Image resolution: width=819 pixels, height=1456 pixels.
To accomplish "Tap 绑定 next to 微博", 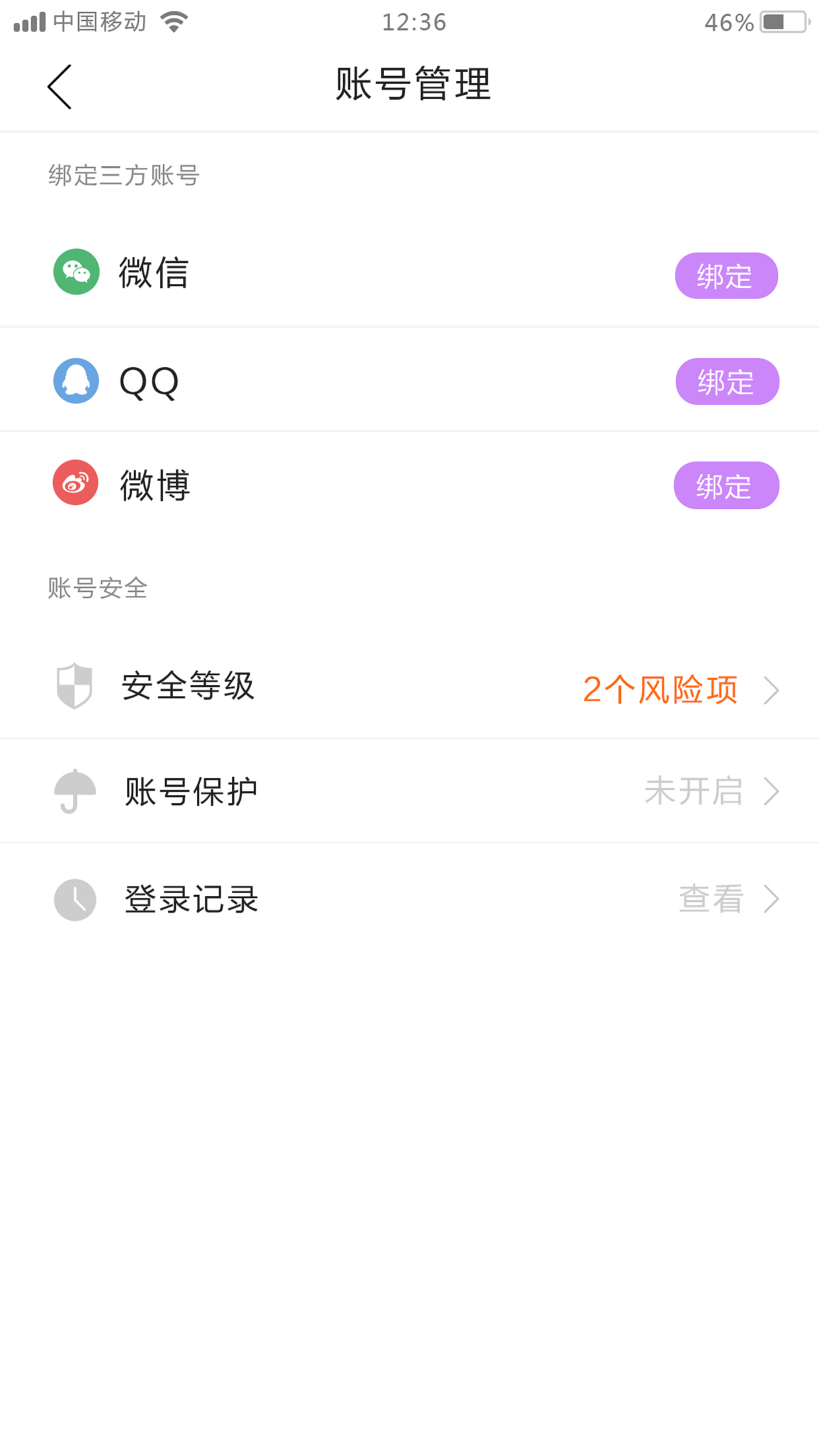I will pyautogui.click(x=725, y=485).
